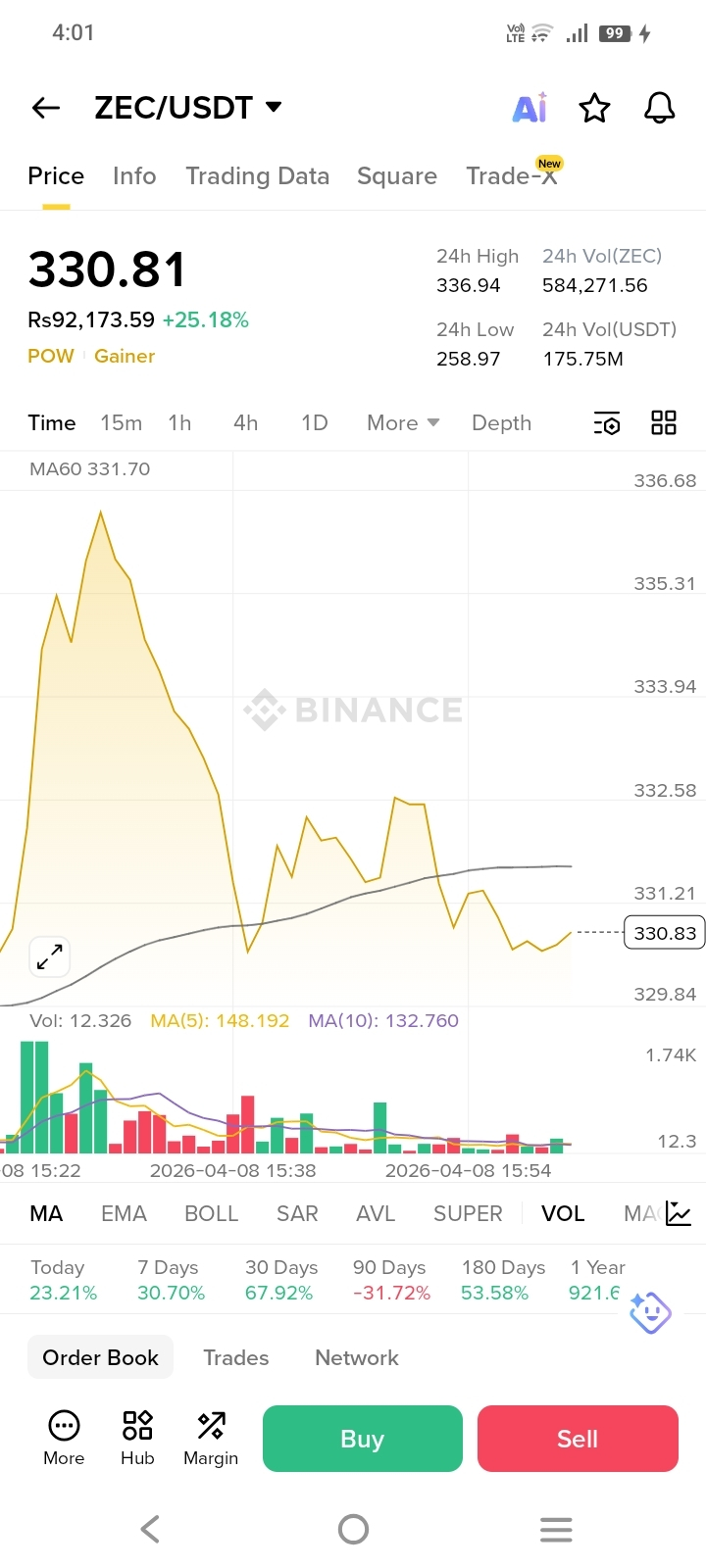Viewport: 706px width, 1568px height.
Task: Expand the chart to full screen
Action: (49, 956)
